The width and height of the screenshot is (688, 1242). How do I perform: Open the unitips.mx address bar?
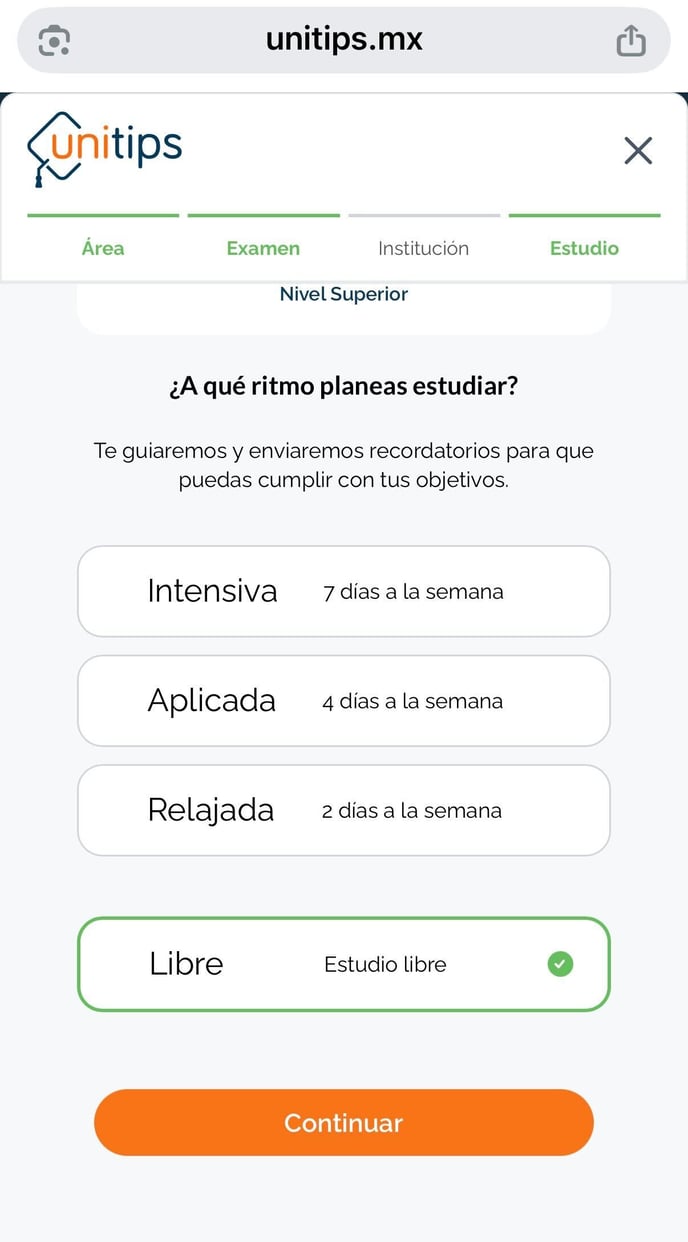pos(344,40)
